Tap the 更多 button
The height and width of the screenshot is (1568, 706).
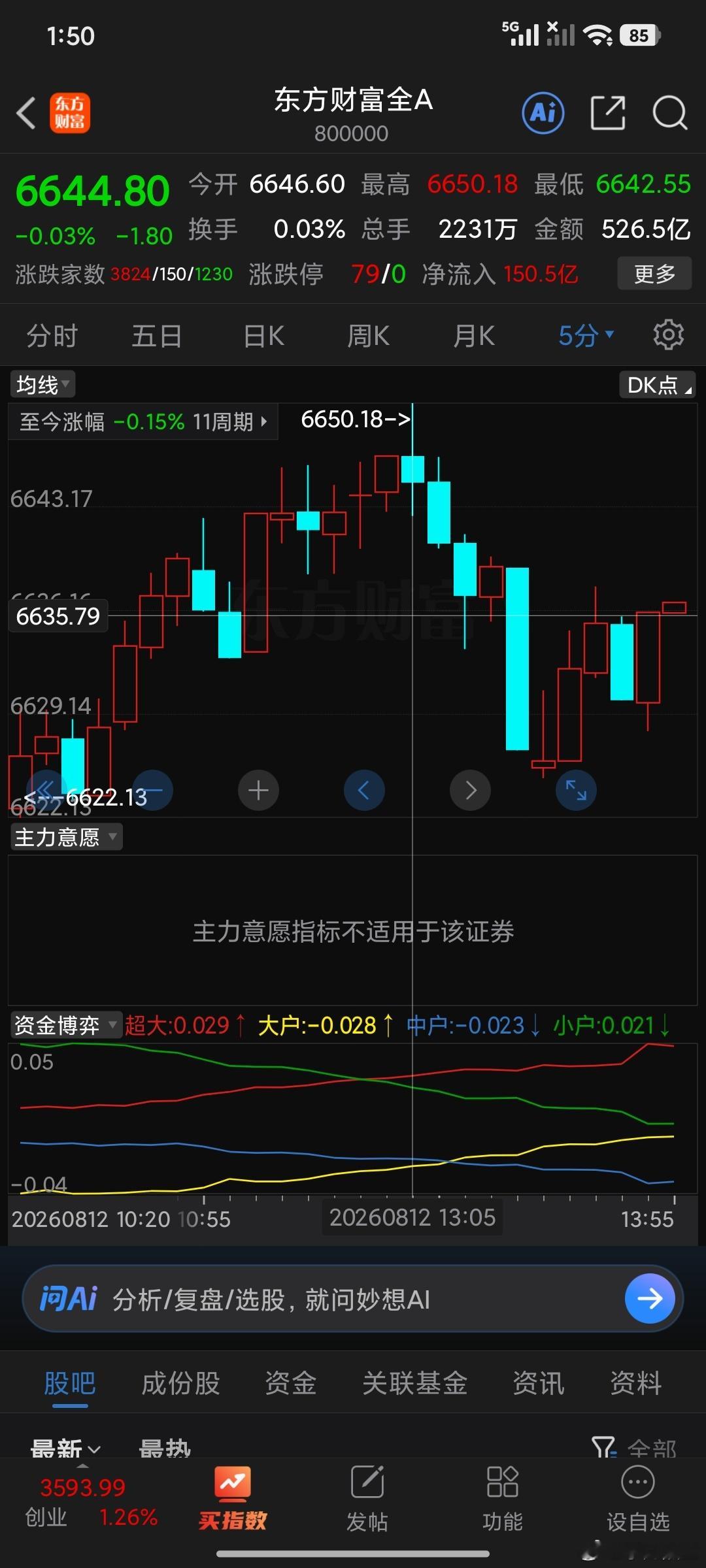click(x=654, y=274)
